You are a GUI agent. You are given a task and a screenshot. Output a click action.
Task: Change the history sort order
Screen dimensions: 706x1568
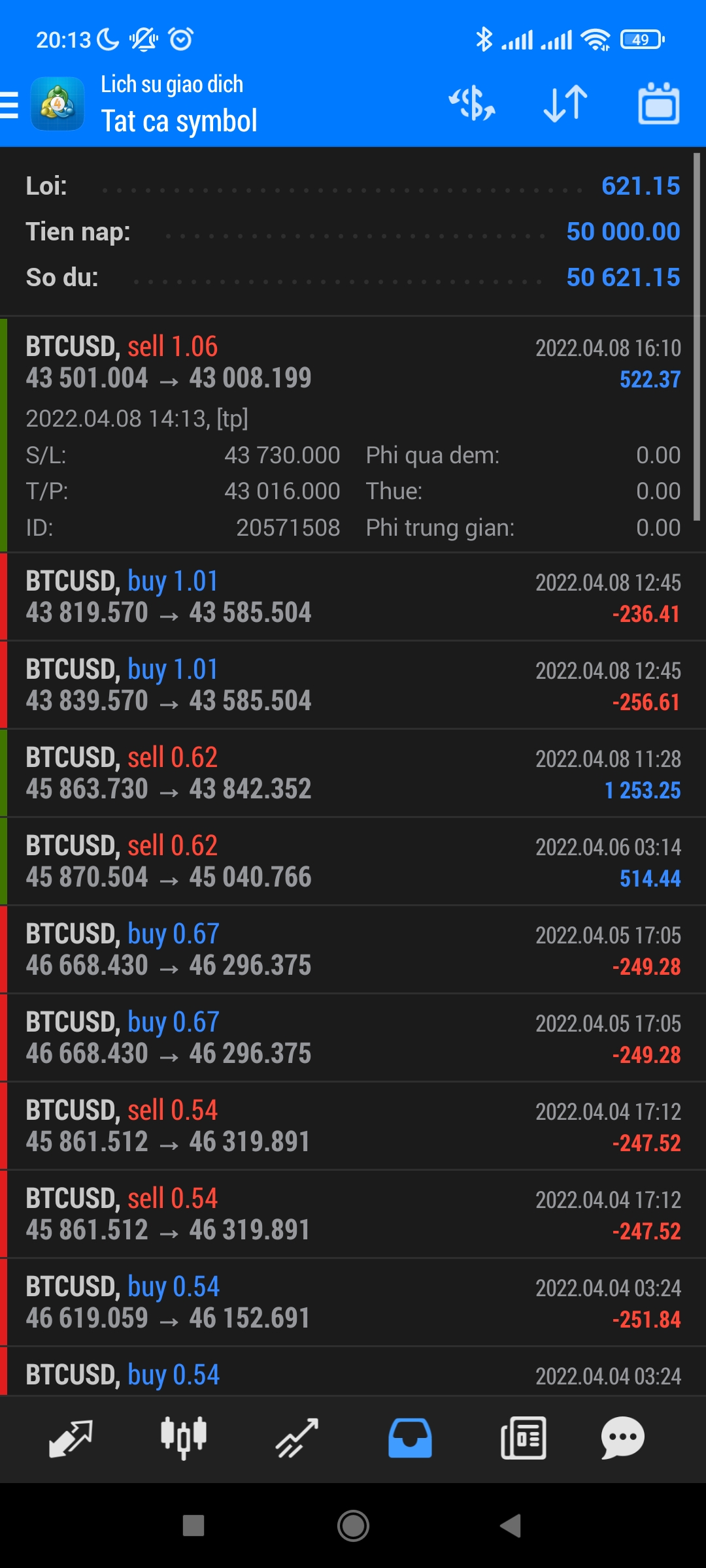click(565, 104)
